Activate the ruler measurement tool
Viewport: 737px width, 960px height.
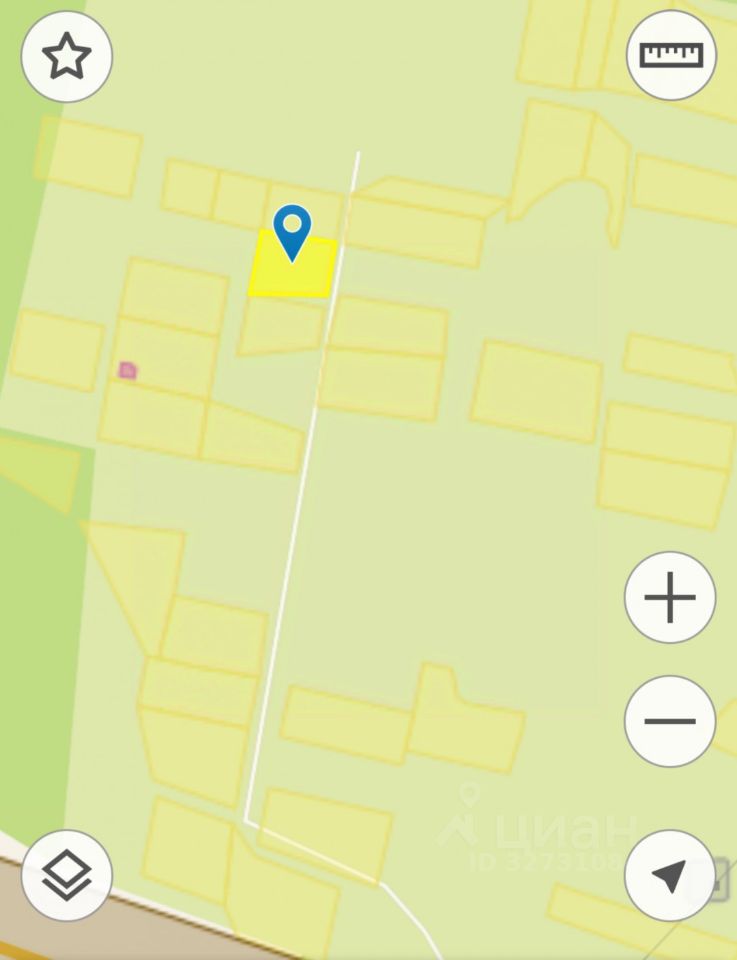671,55
